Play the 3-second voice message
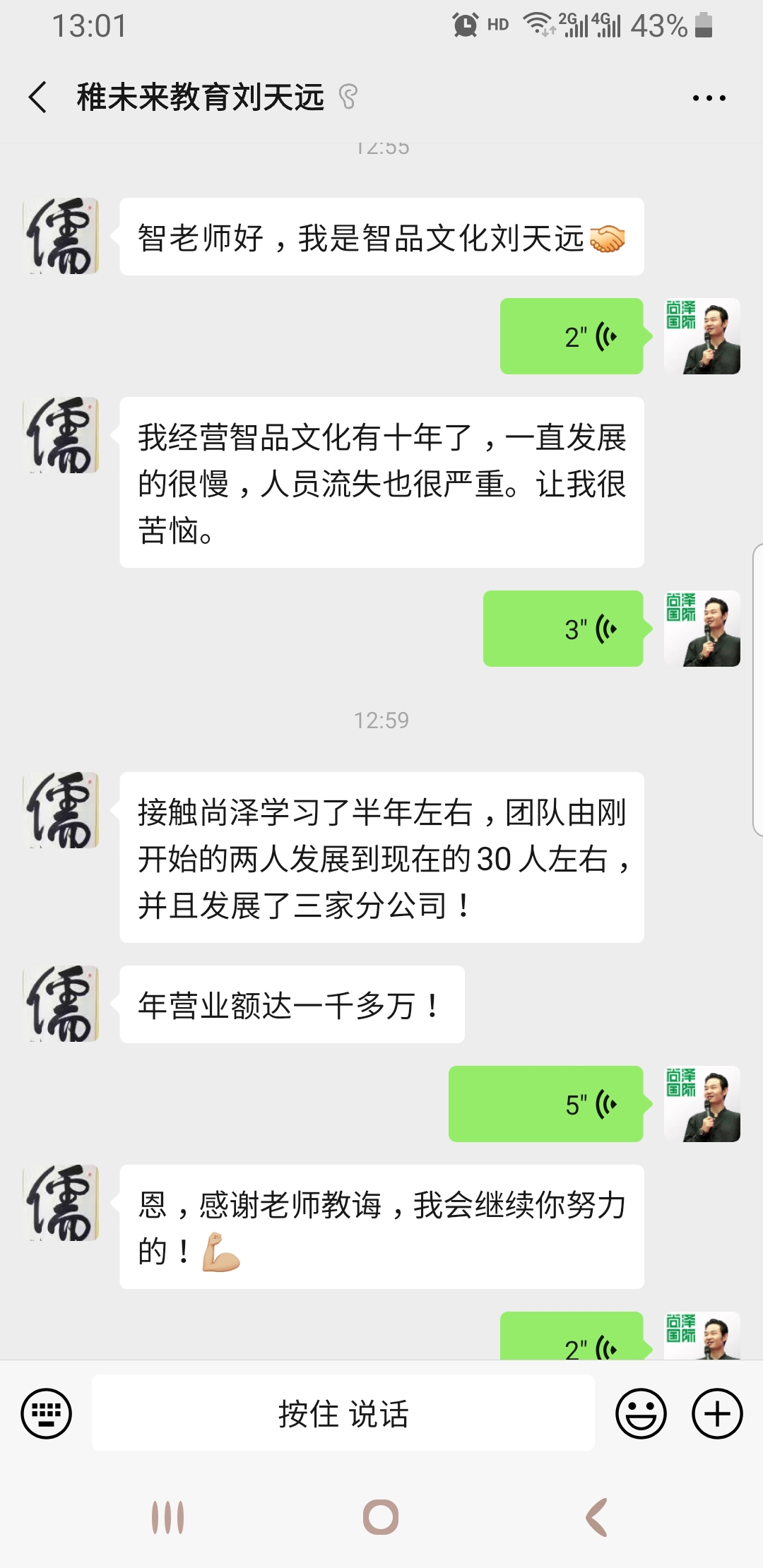The width and height of the screenshot is (763, 1568). tap(563, 629)
